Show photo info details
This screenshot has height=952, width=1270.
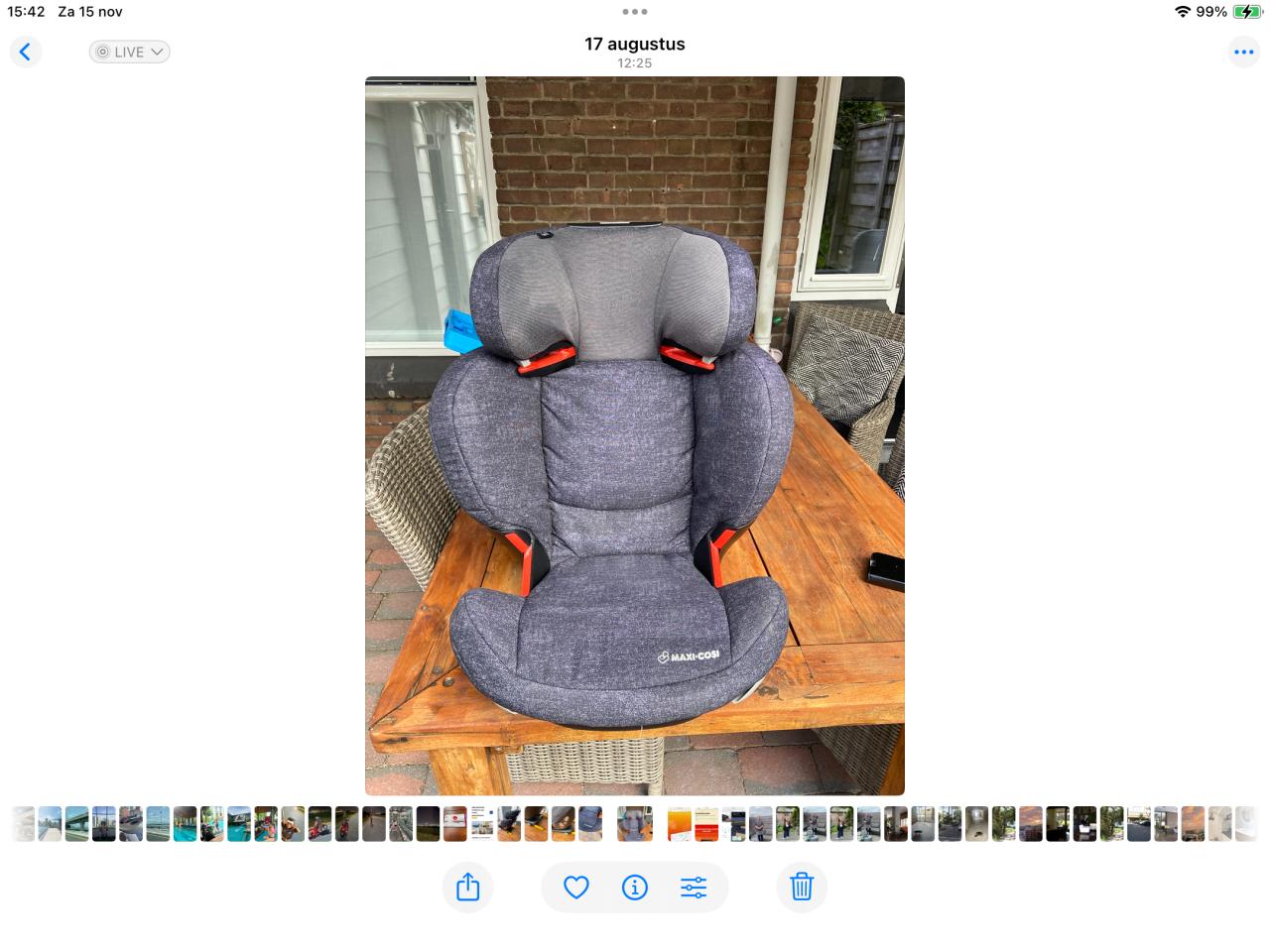(x=635, y=887)
